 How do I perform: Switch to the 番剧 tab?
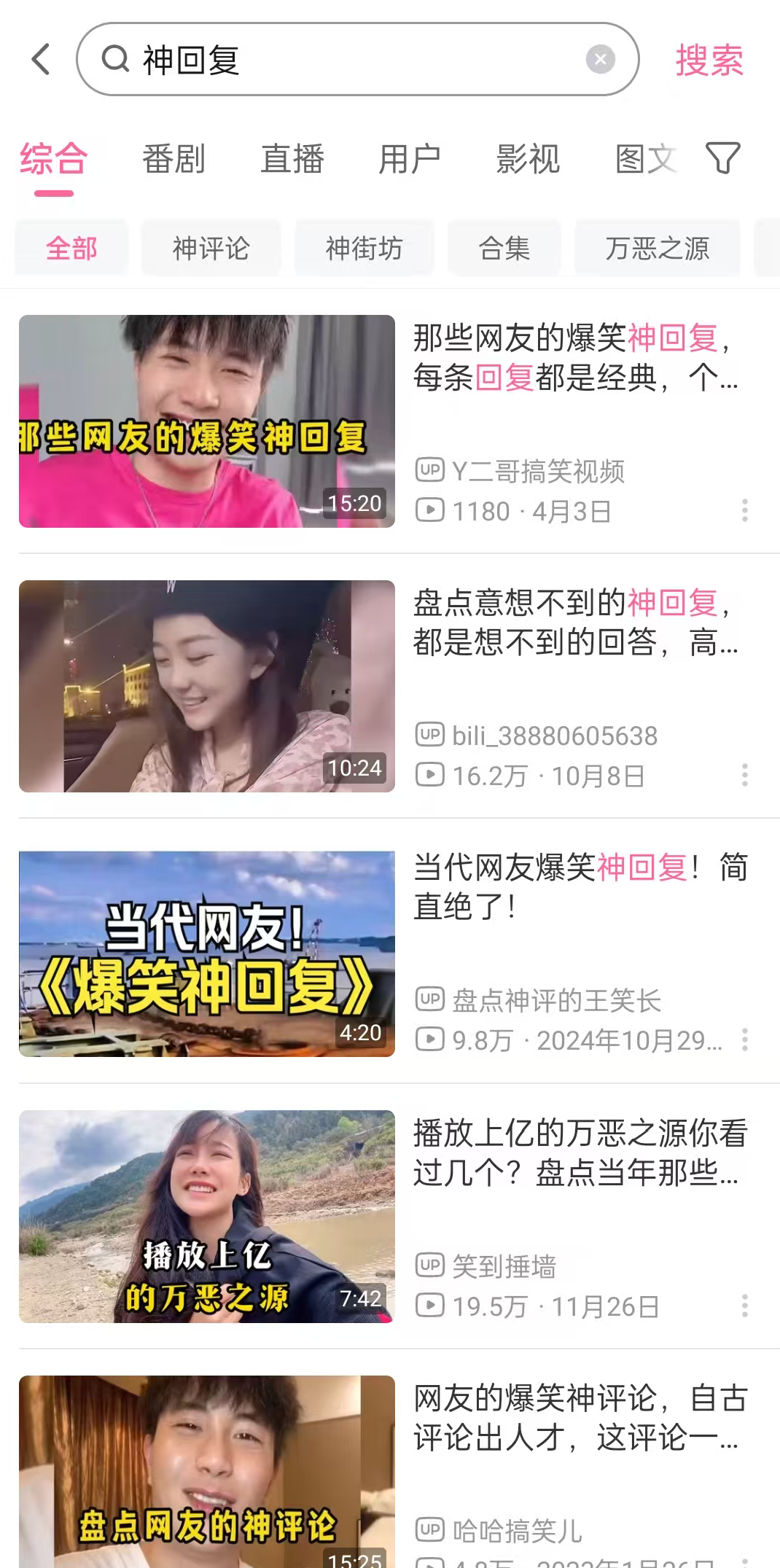(x=173, y=159)
